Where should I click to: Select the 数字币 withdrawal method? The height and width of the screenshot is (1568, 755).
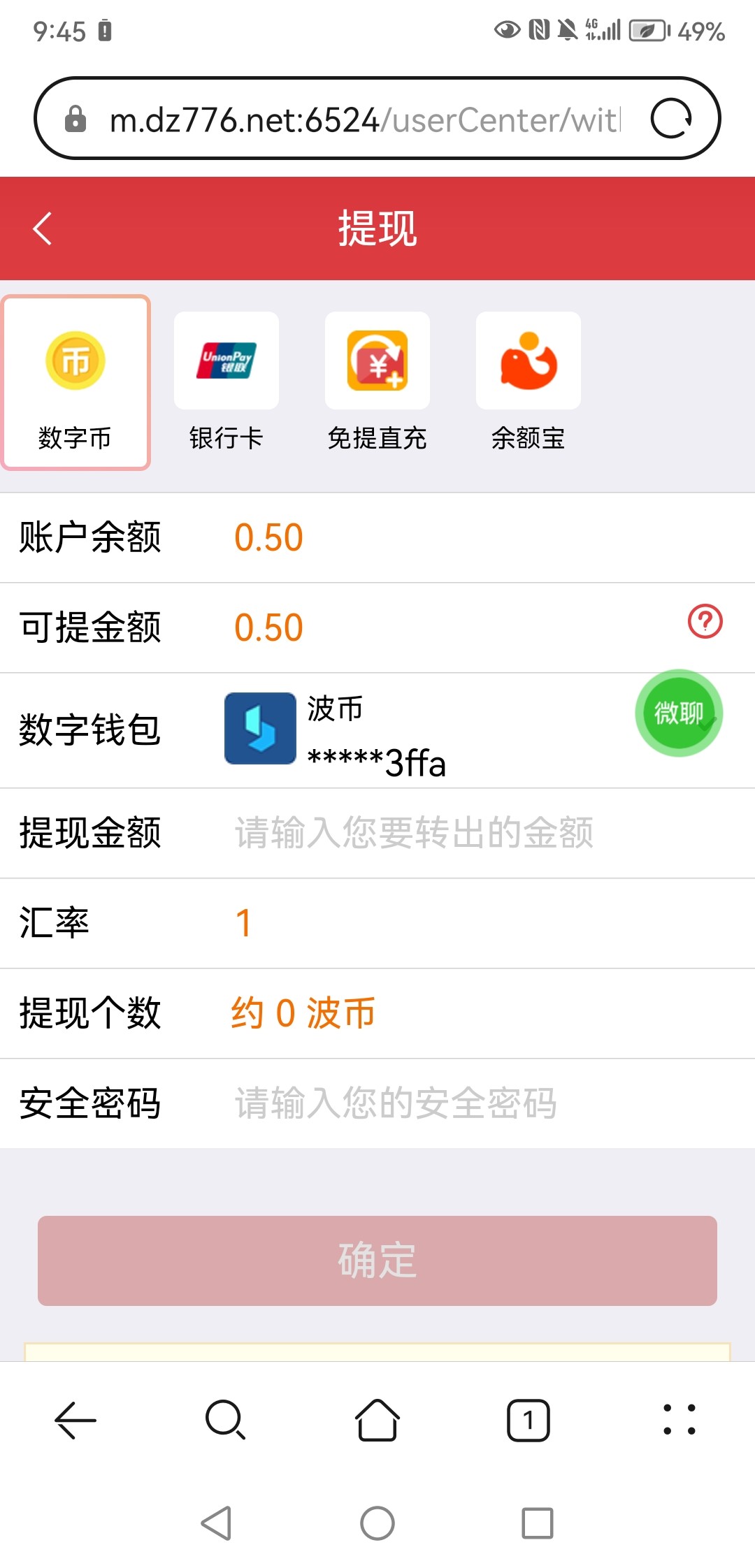[x=75, y=382]
